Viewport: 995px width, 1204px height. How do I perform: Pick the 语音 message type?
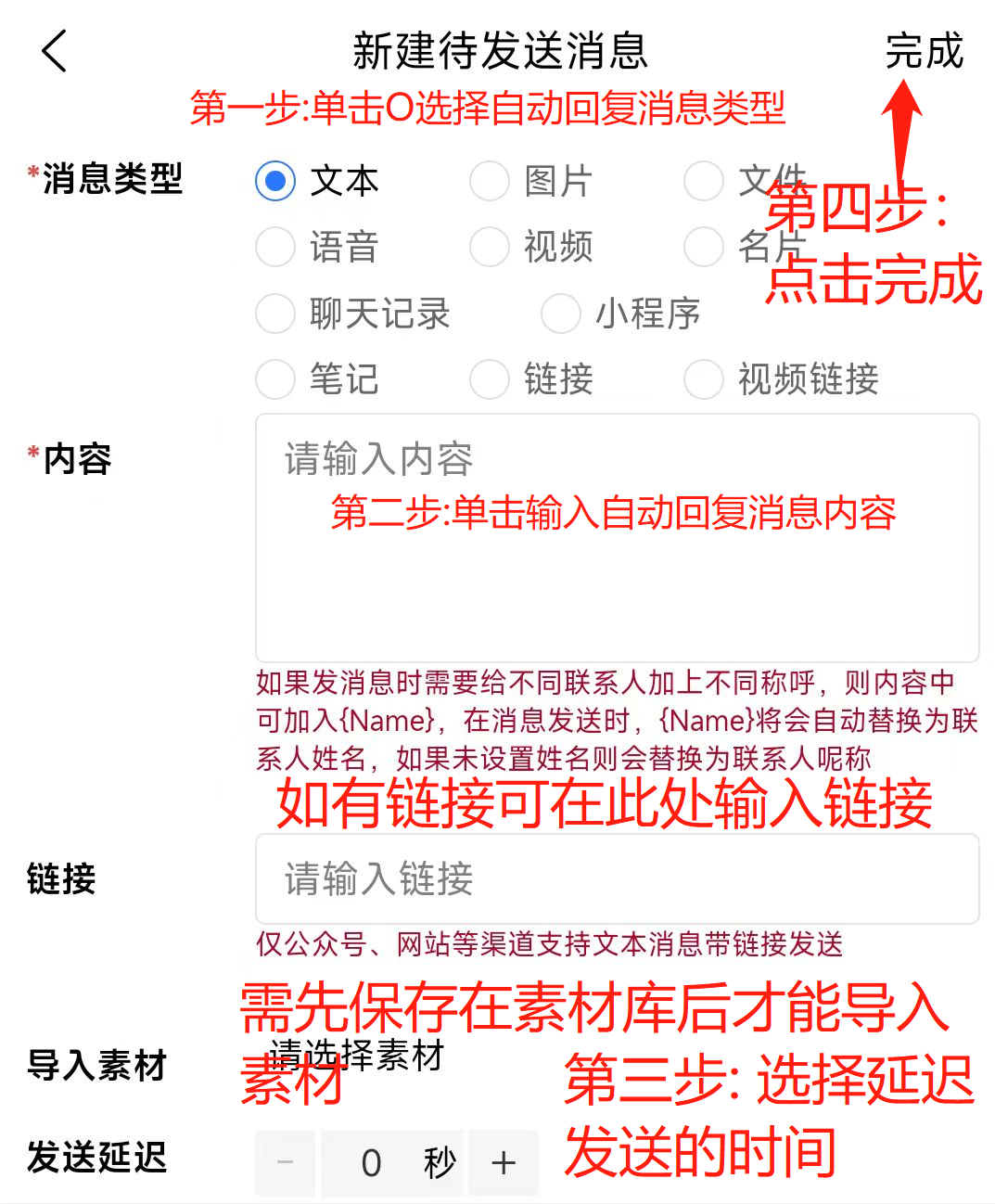275,247
